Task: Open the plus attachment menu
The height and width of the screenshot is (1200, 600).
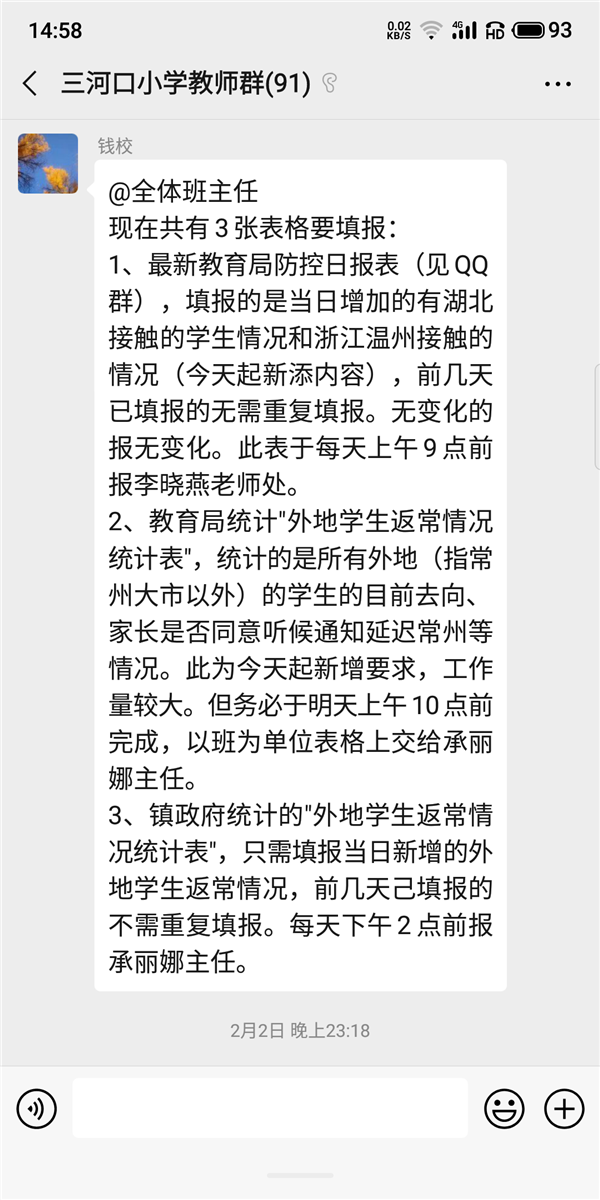Action: point(564,1108)
